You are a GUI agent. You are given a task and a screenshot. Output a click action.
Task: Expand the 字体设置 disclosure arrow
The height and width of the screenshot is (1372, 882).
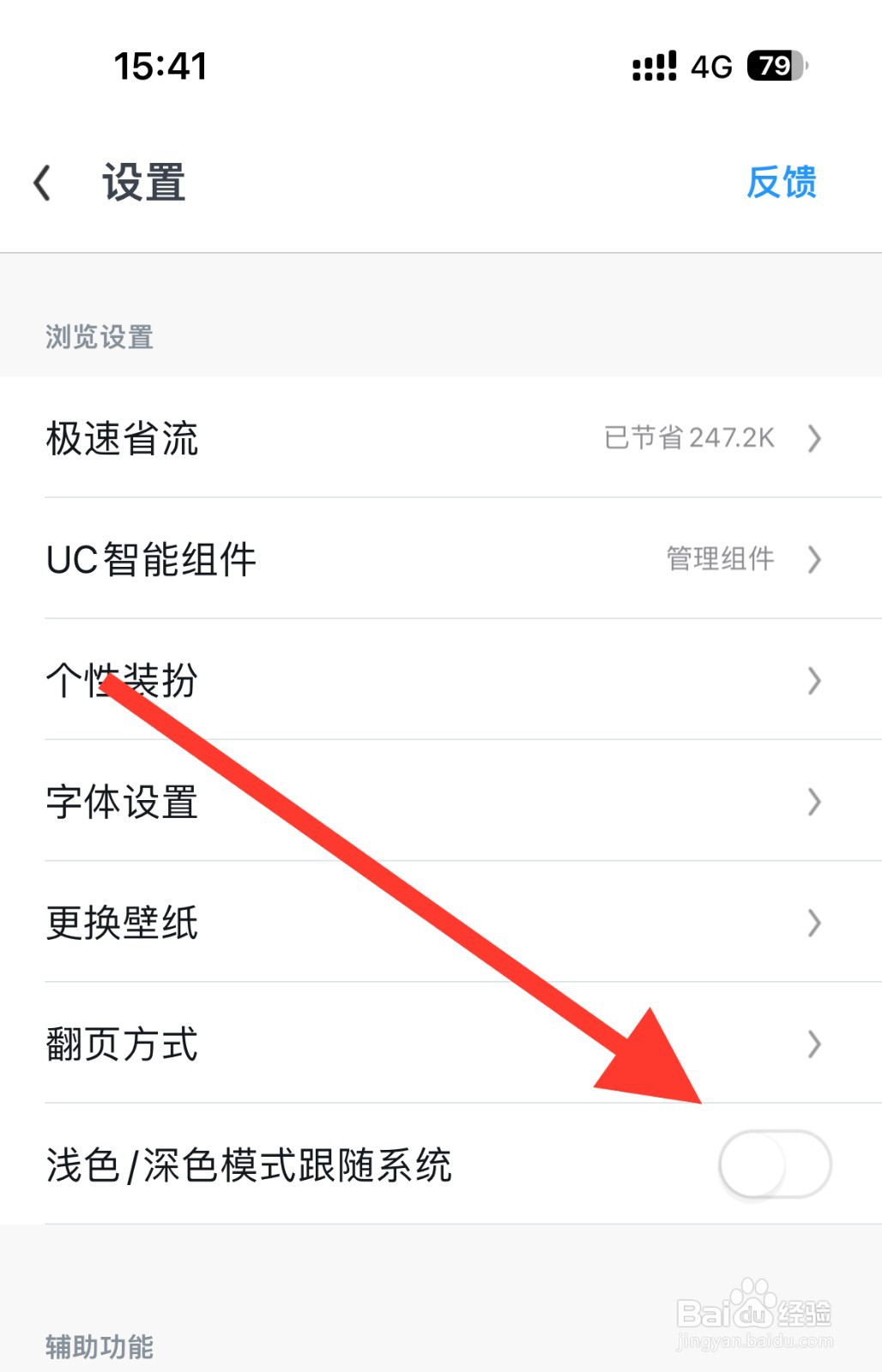click(813, 803)
